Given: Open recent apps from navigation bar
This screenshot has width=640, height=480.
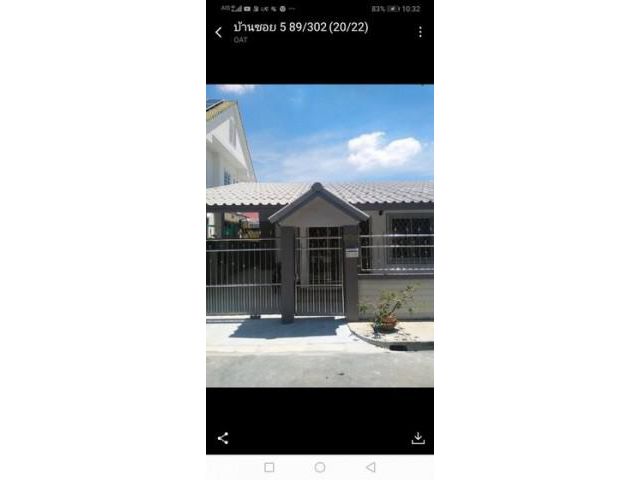Looking at the screenshot, I should click(269, 467).
